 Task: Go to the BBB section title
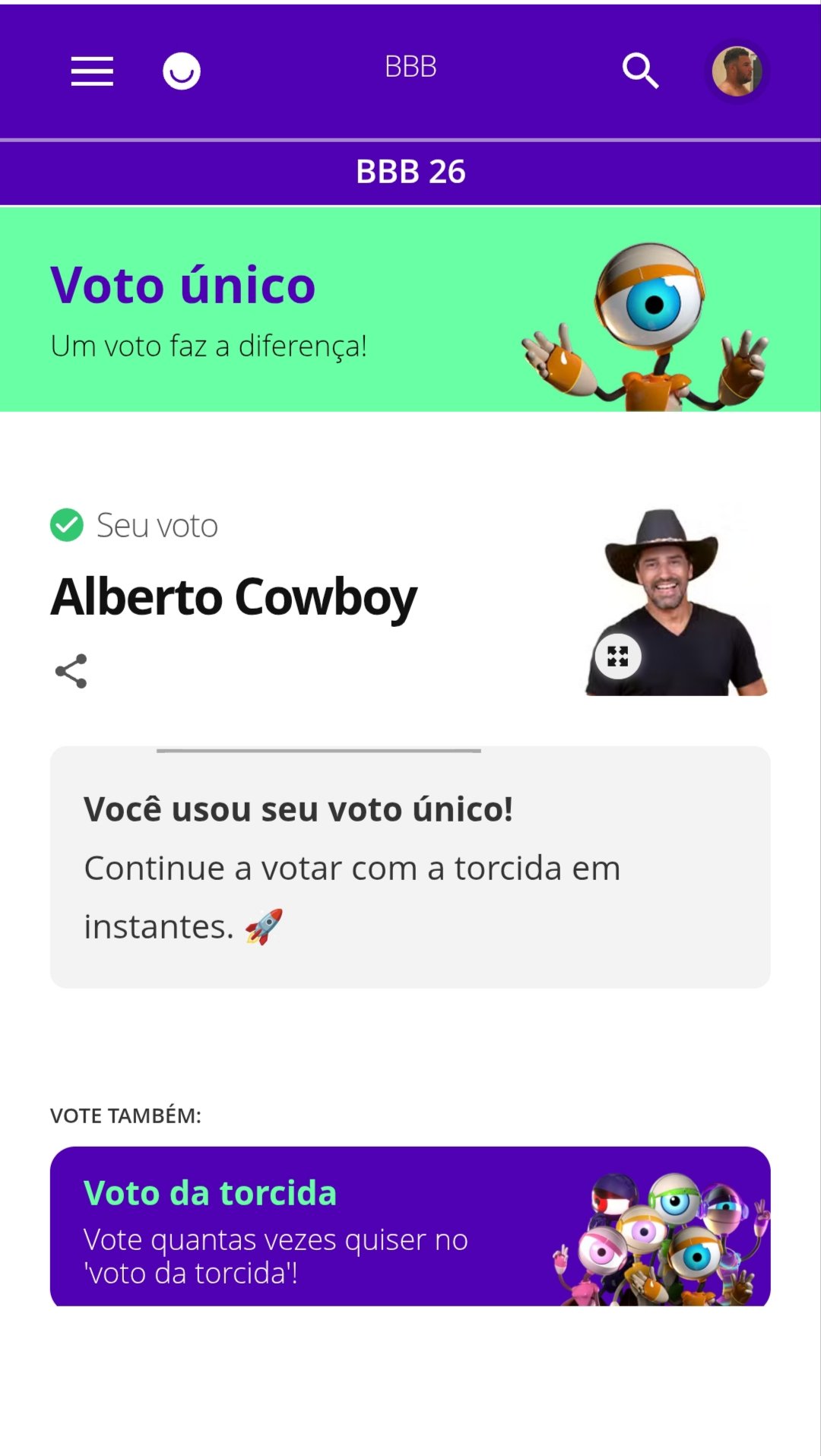point(410,67)
